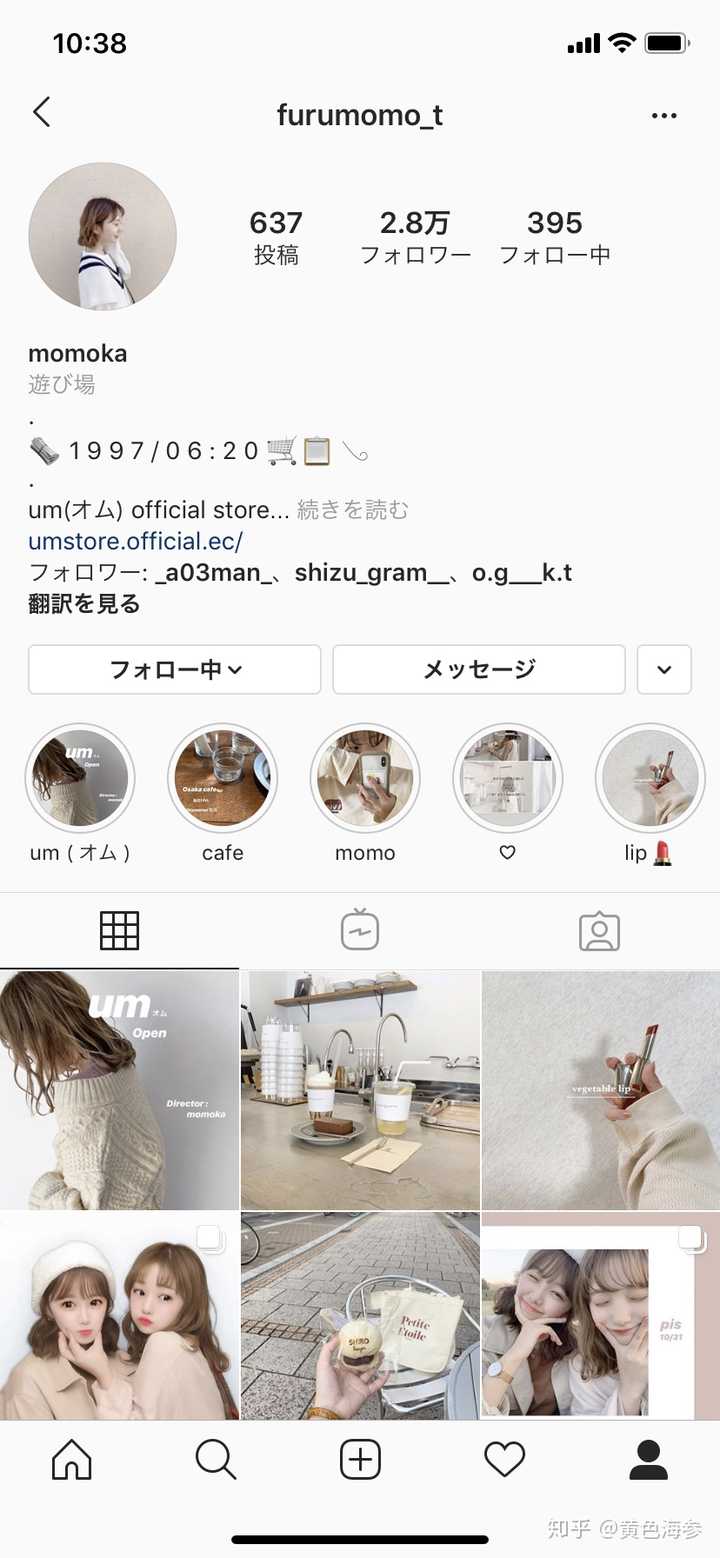This screenshot has width=720, height=1558.
Task: Expand suggested accounts chevron button
Action: (664, 669)
